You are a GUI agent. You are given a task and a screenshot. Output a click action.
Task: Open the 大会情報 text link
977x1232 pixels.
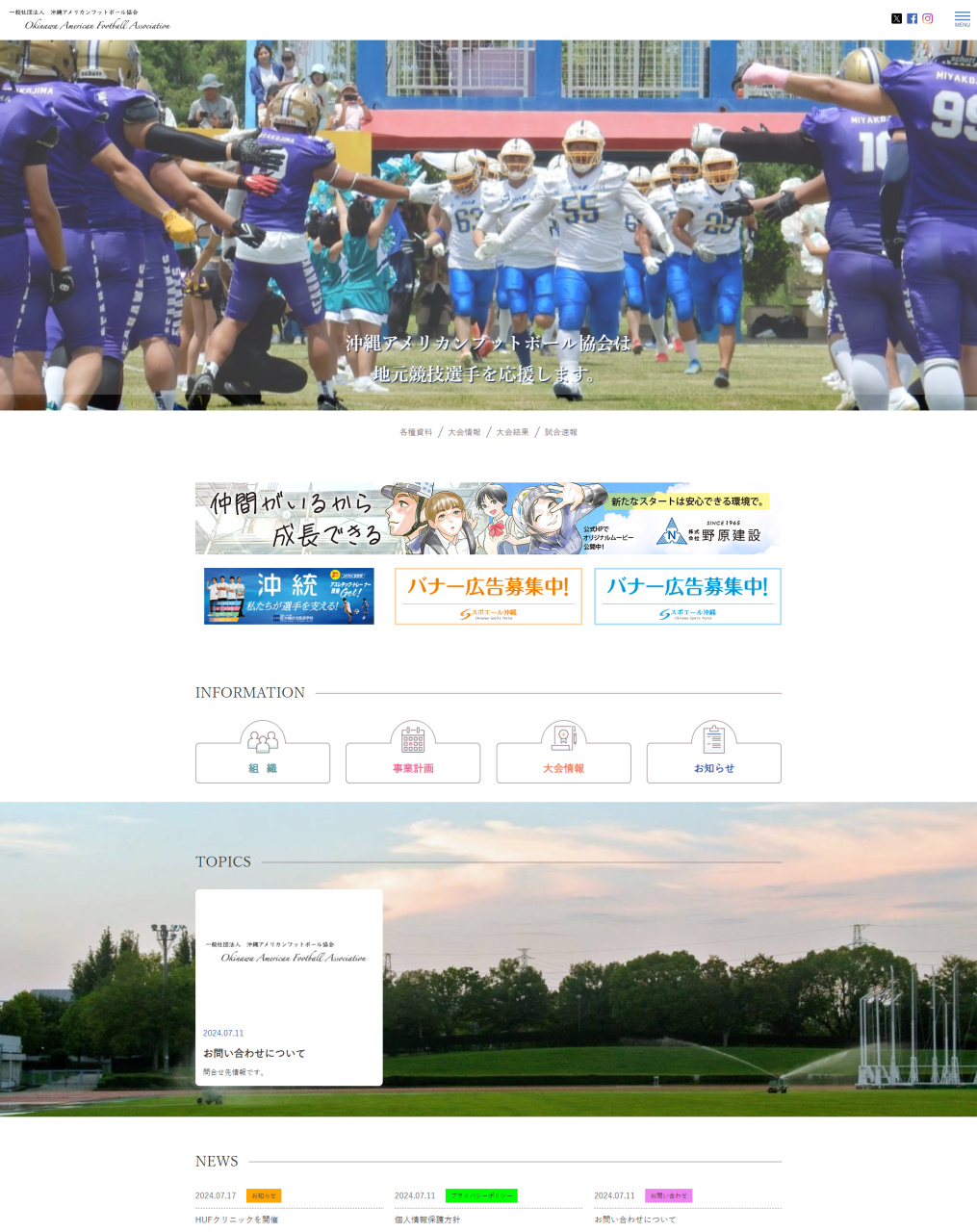(x=464, y=432)
